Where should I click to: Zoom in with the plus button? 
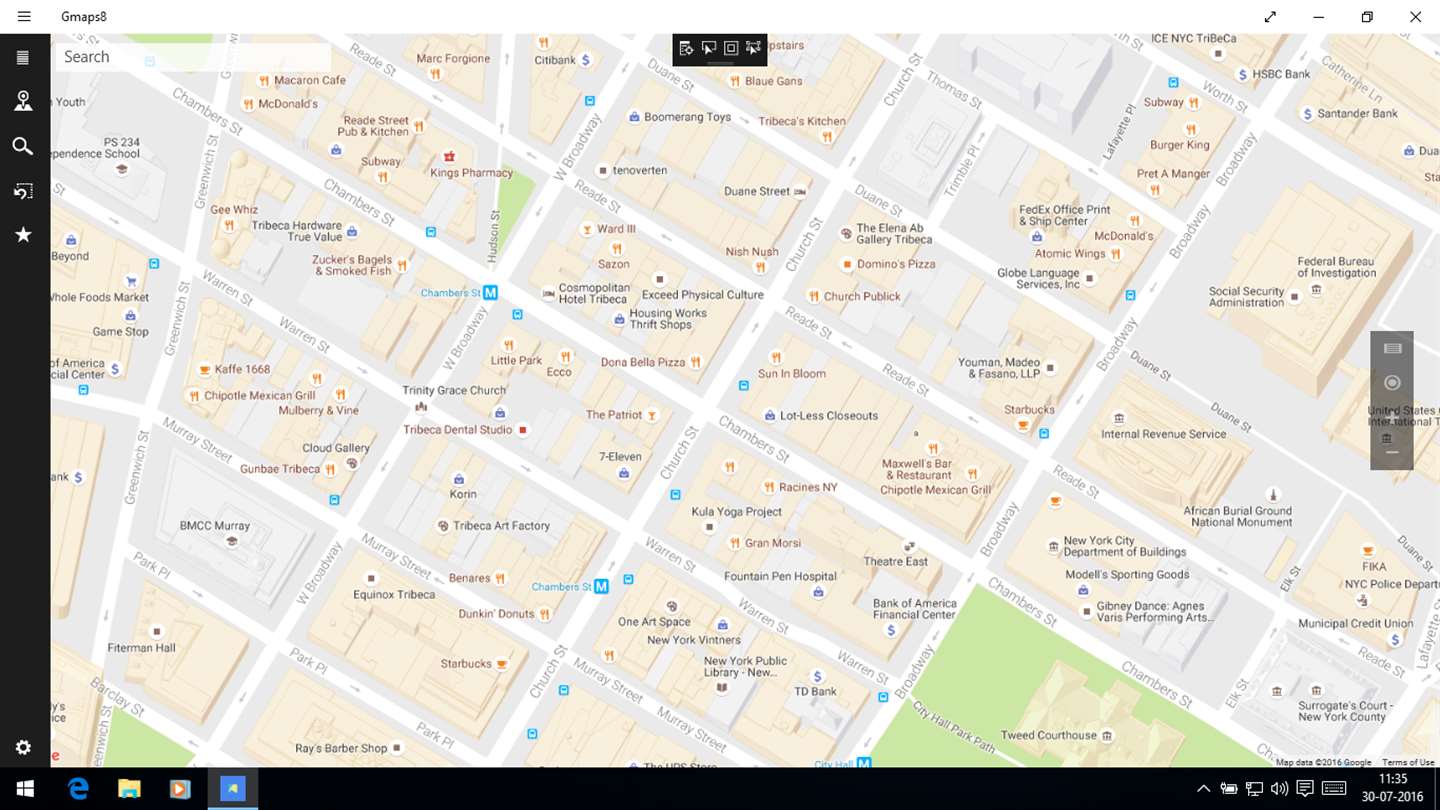(1392, 417)
